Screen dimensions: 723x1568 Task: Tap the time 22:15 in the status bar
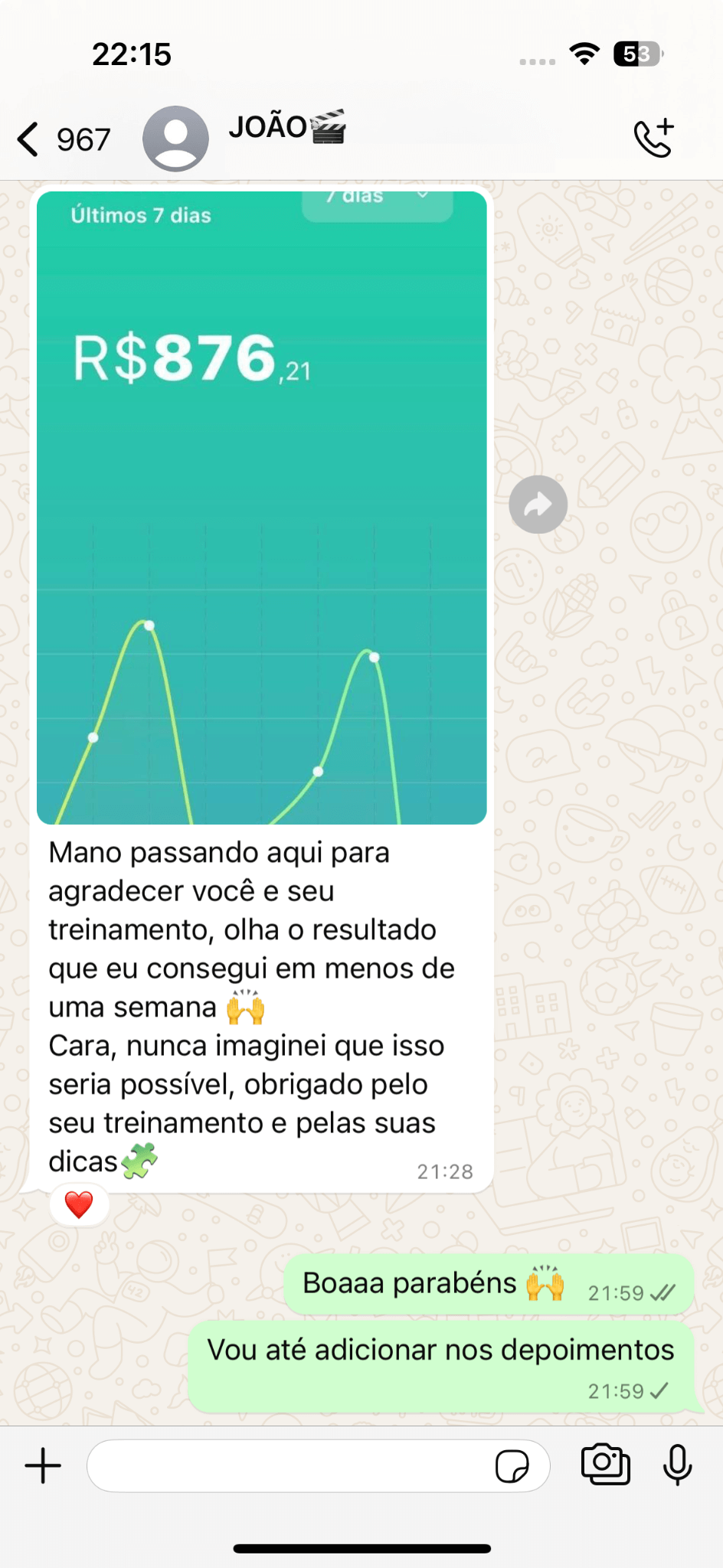point(133,54)
